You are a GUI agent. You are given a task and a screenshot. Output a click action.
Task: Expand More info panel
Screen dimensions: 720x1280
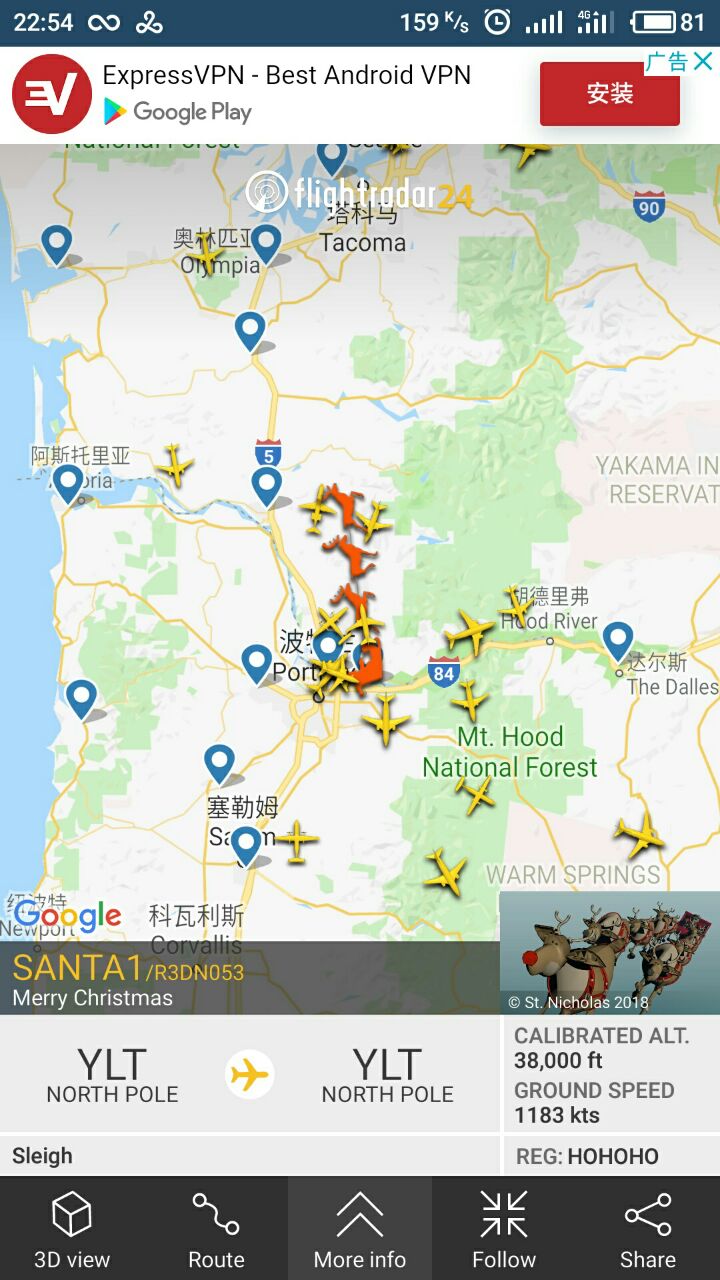point(360,1228)
